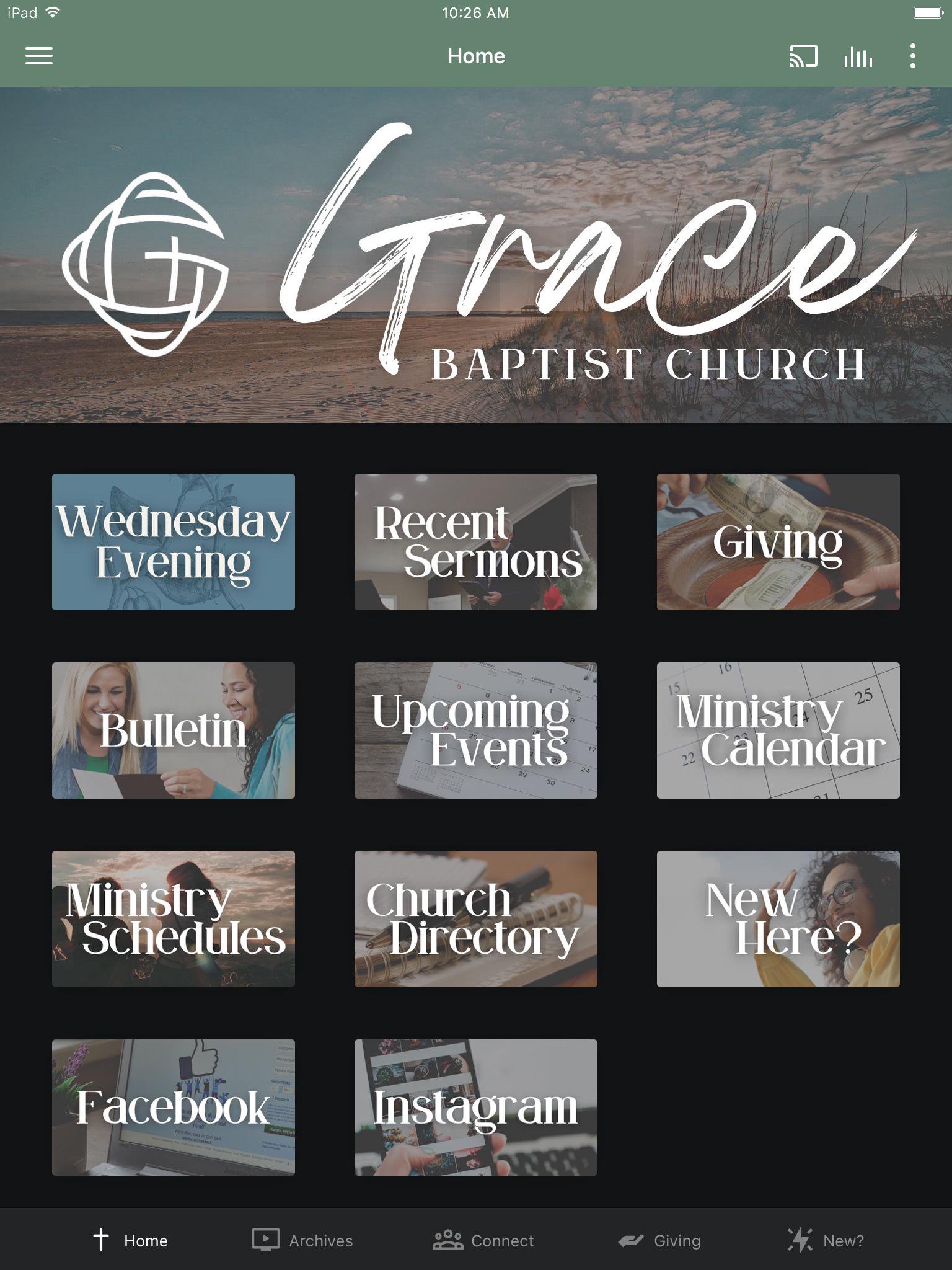Read the Bulletin

tap(174, 730)
